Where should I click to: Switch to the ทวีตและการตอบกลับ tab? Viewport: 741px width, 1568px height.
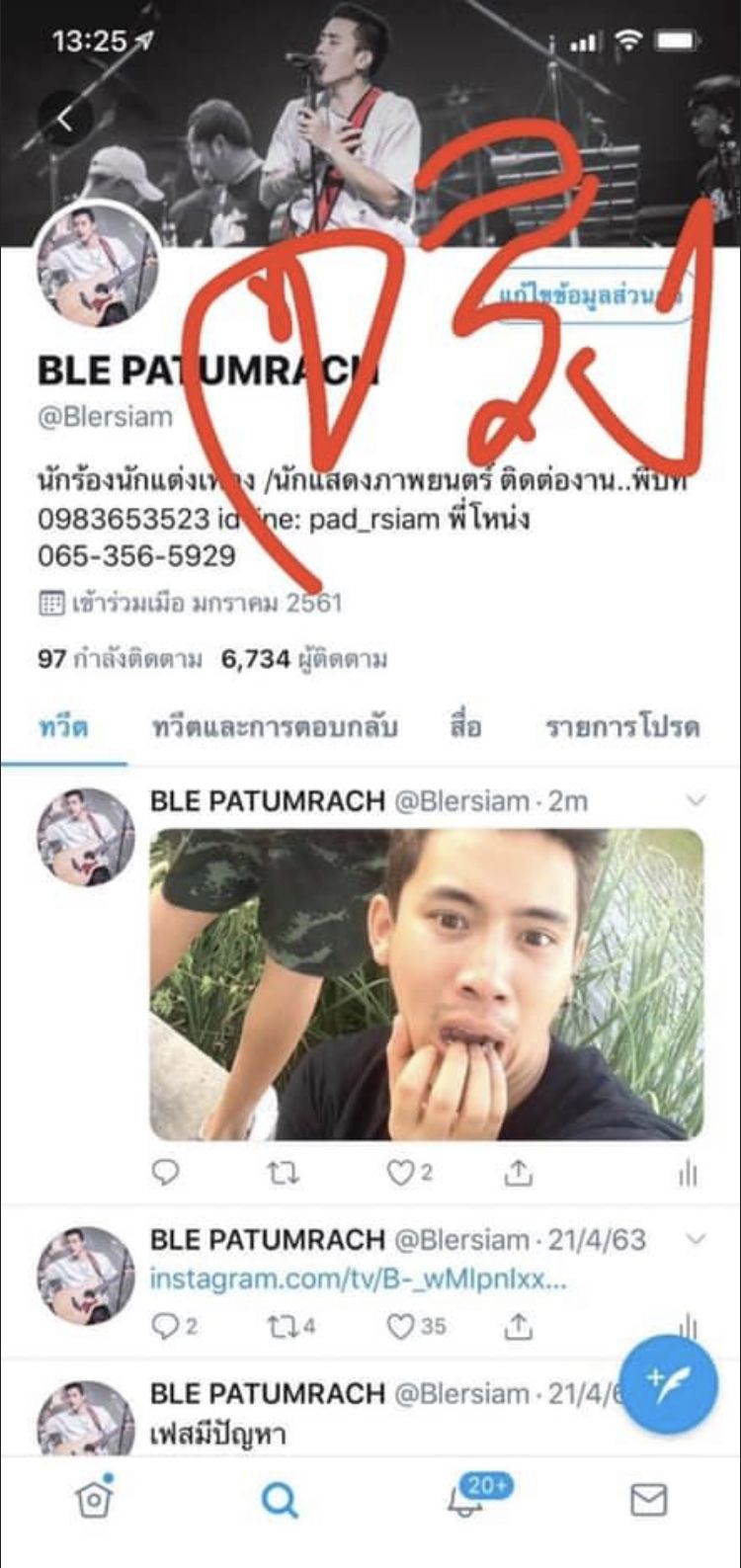(275, 728)
